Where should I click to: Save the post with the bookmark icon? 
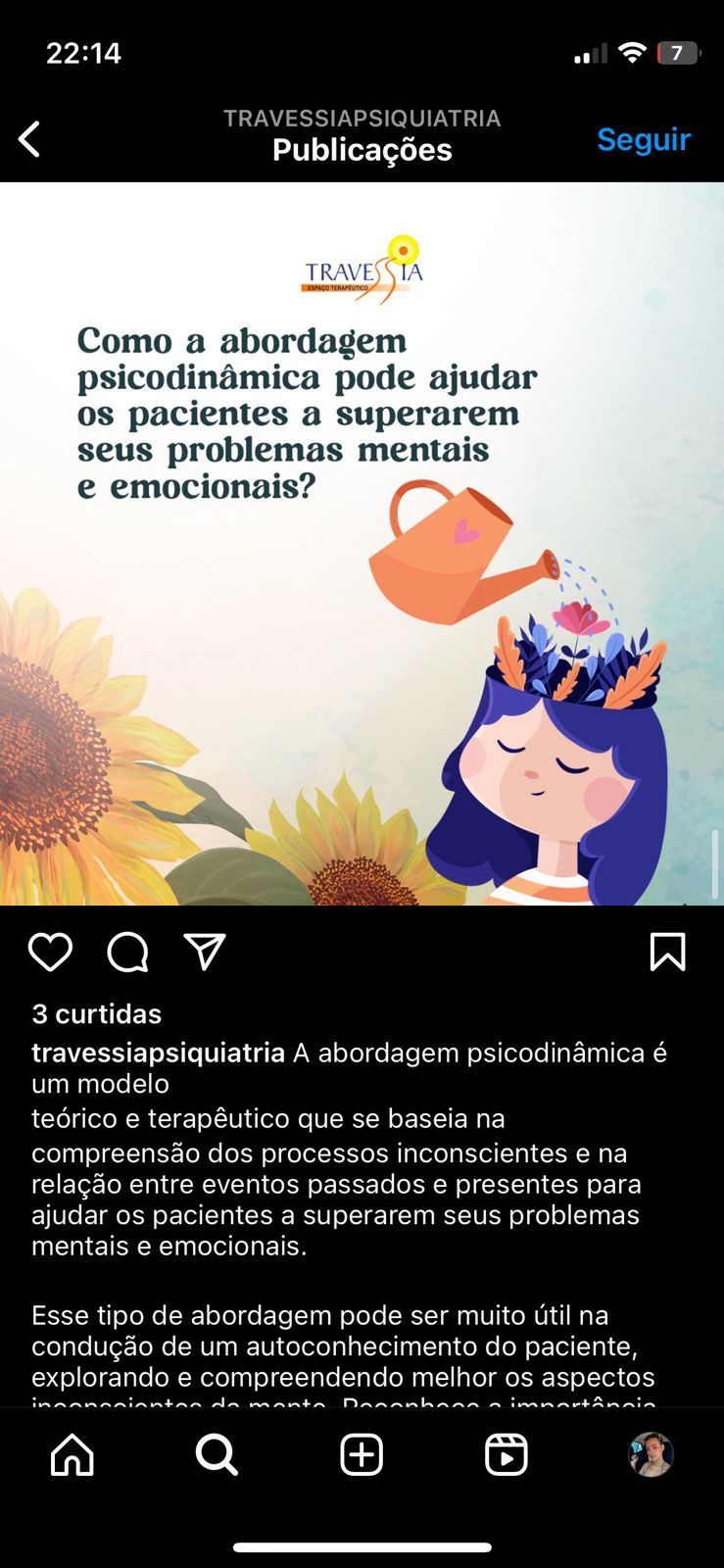point(667,952)
